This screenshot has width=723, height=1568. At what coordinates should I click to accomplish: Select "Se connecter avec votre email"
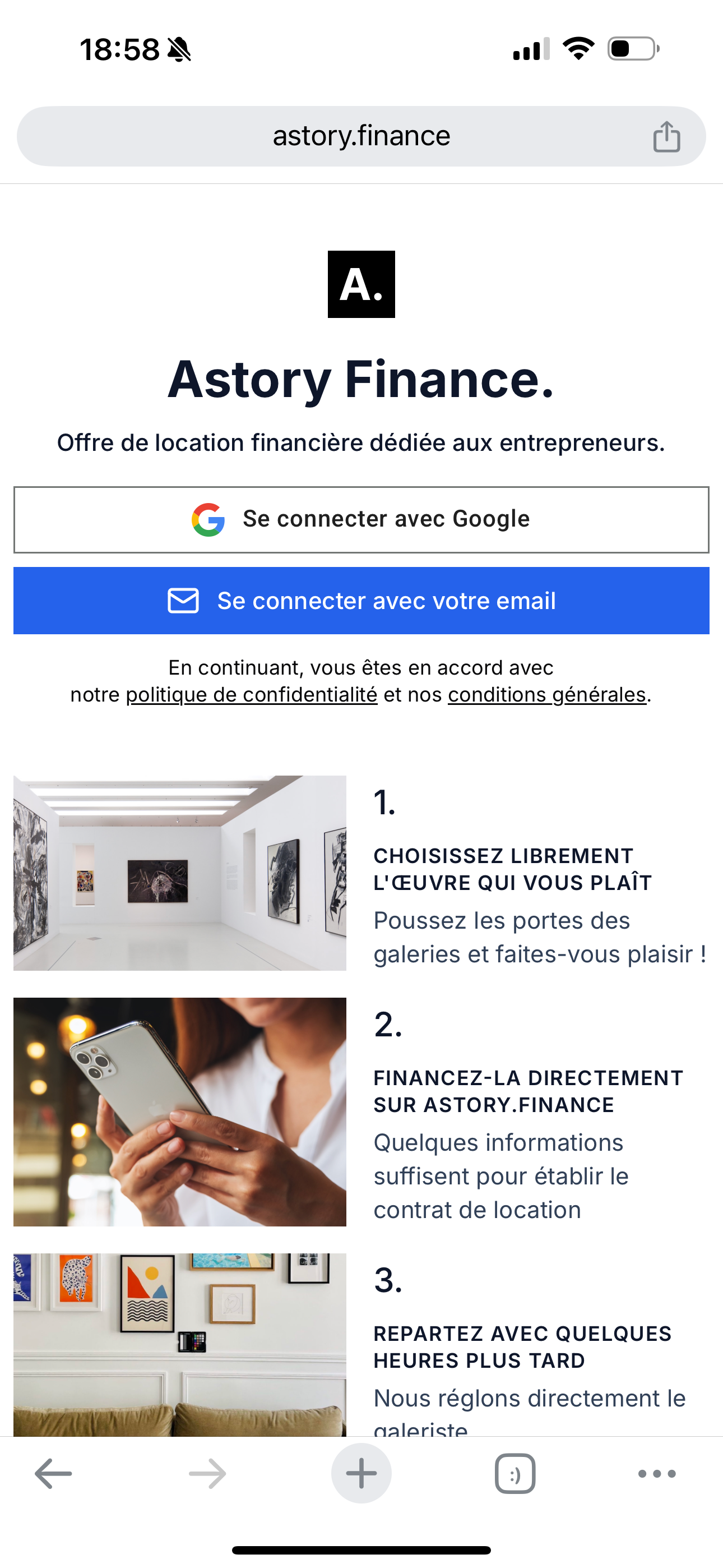361,601
